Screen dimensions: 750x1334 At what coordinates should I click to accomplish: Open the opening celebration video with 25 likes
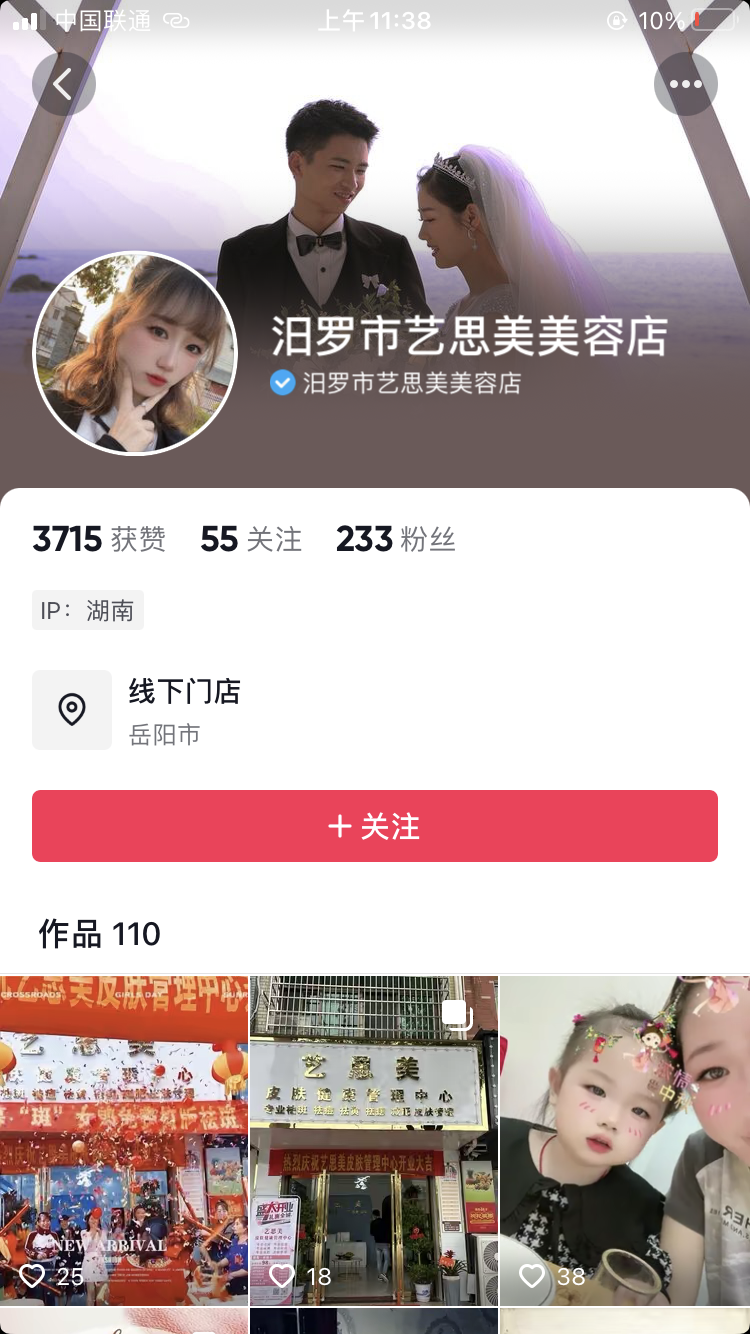tap(123, 1140)
